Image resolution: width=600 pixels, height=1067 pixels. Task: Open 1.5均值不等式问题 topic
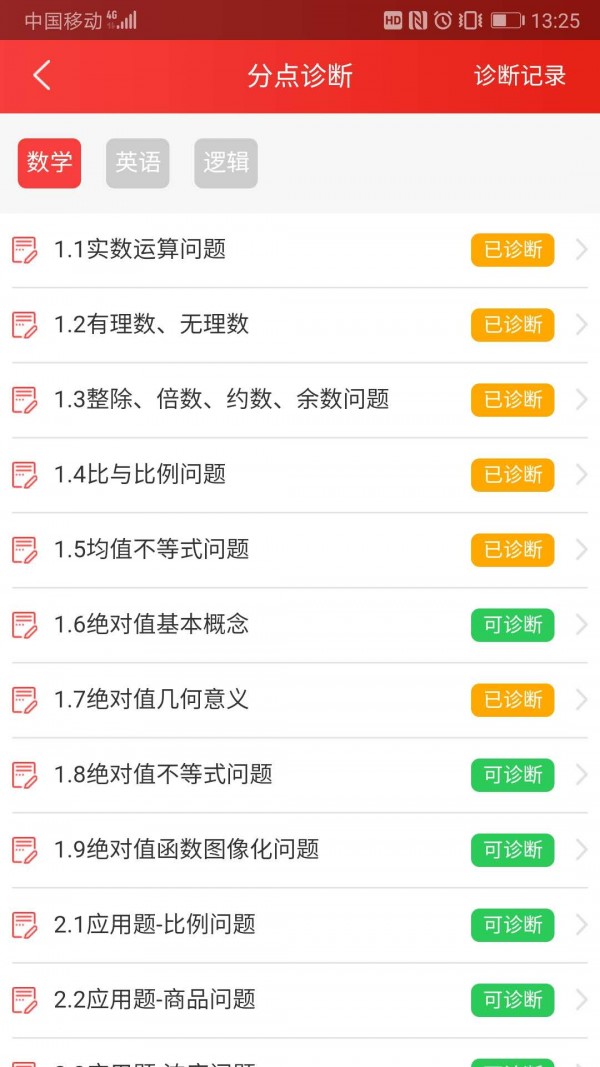(x=151, y=550)
